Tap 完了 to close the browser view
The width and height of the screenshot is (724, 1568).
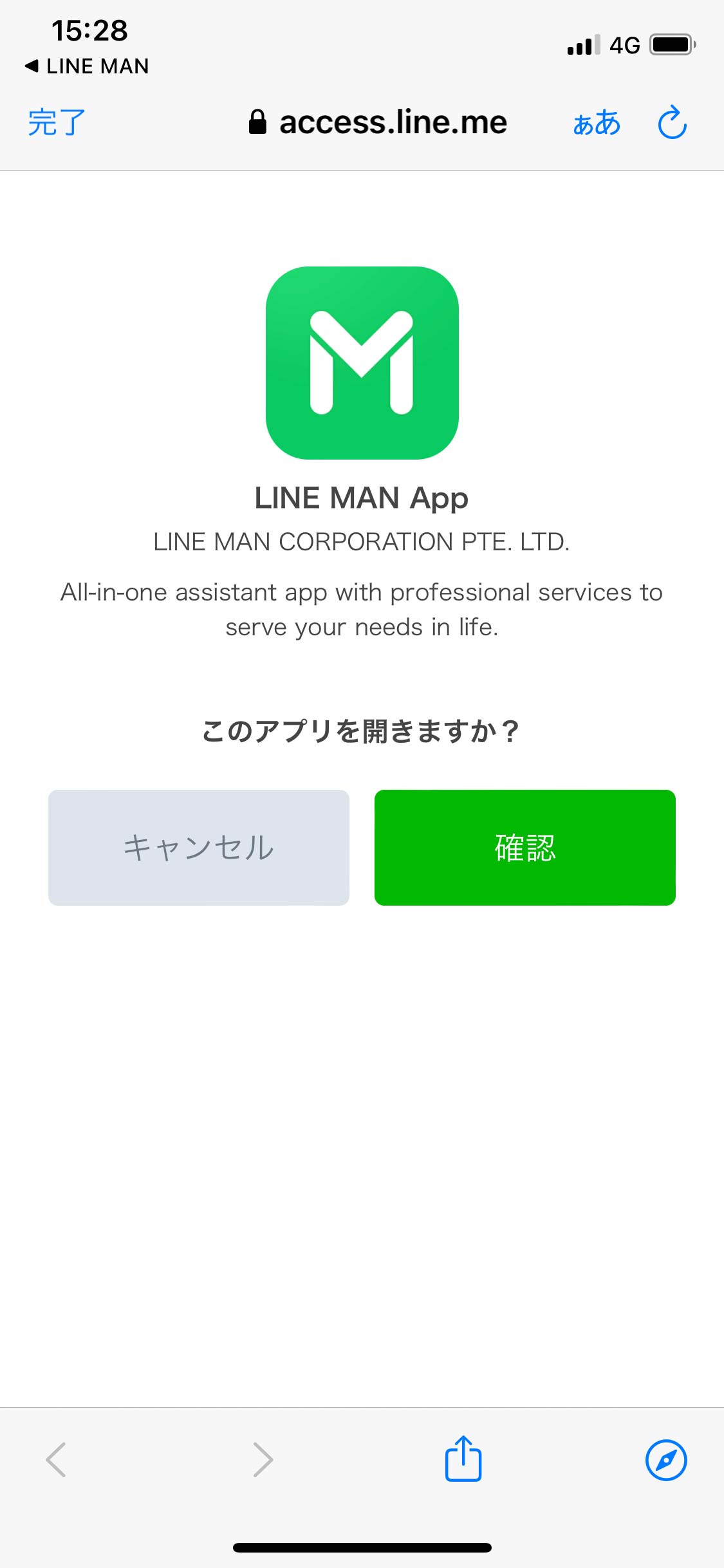click(57, 122)
